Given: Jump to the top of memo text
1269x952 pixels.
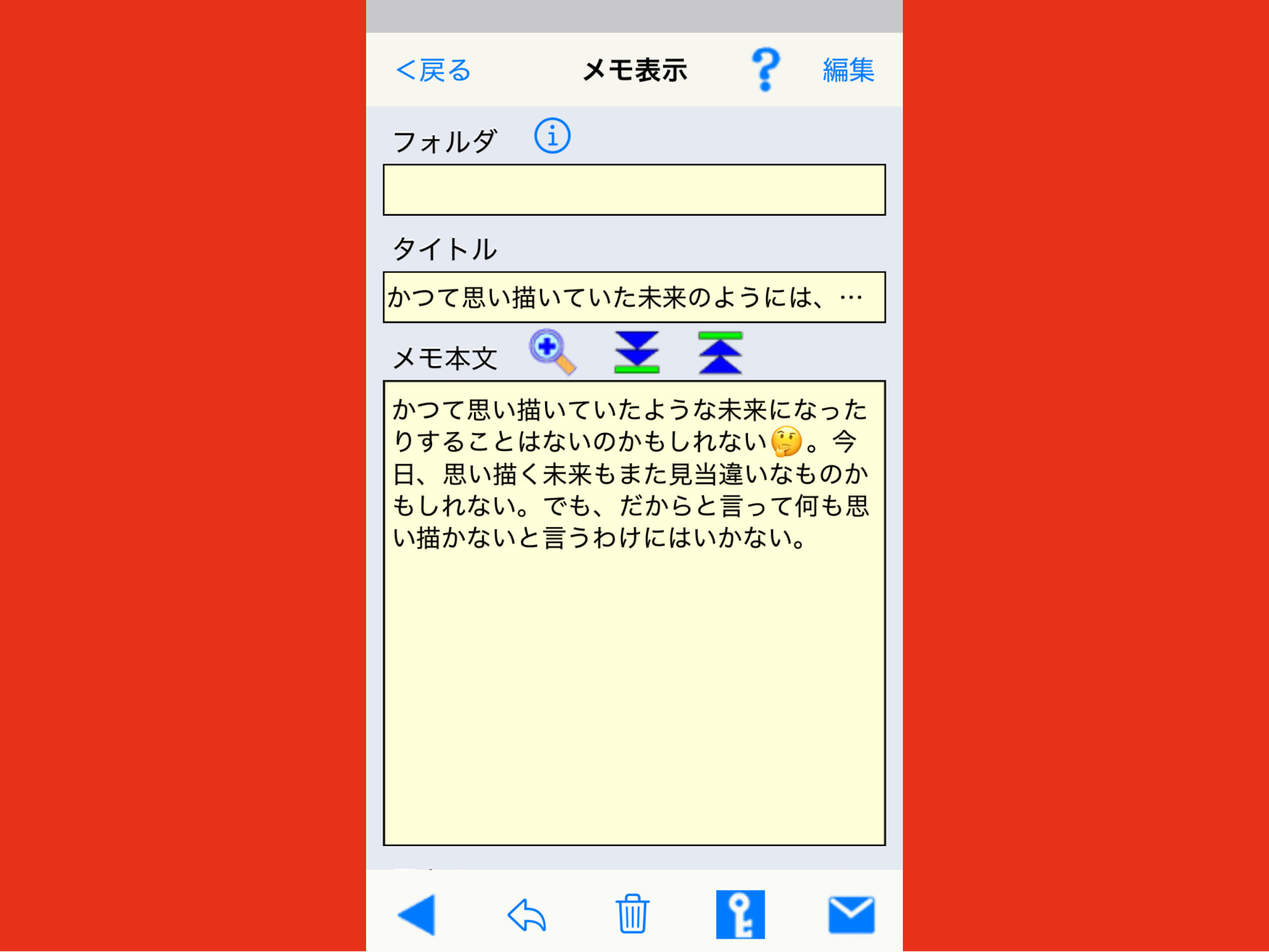Looking at the screenshot, I should [x=720, y=353].
